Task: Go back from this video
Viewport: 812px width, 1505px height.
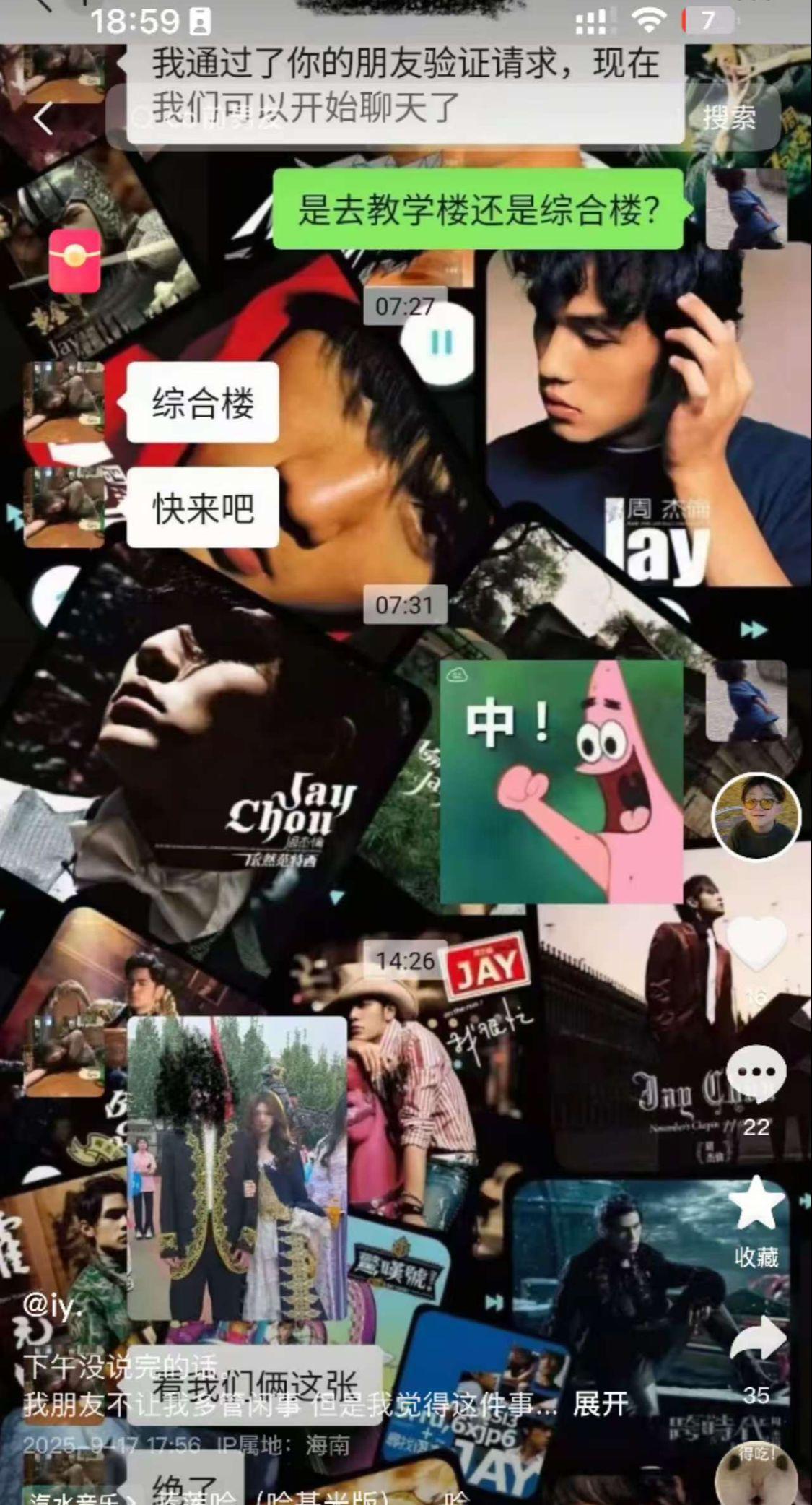Action: tap(43, 118)
